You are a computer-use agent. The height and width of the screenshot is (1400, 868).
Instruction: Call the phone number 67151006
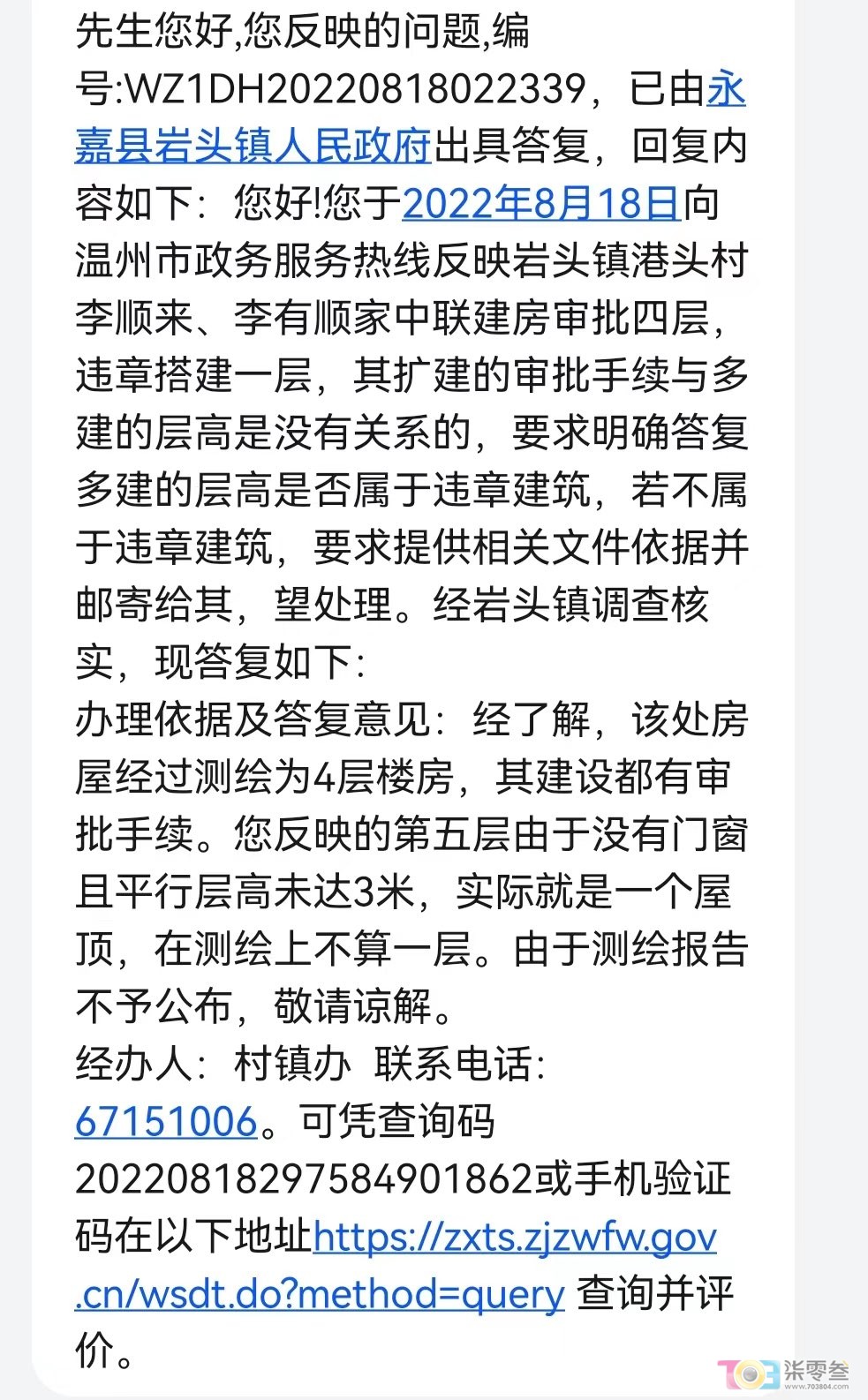(166, 1122)
